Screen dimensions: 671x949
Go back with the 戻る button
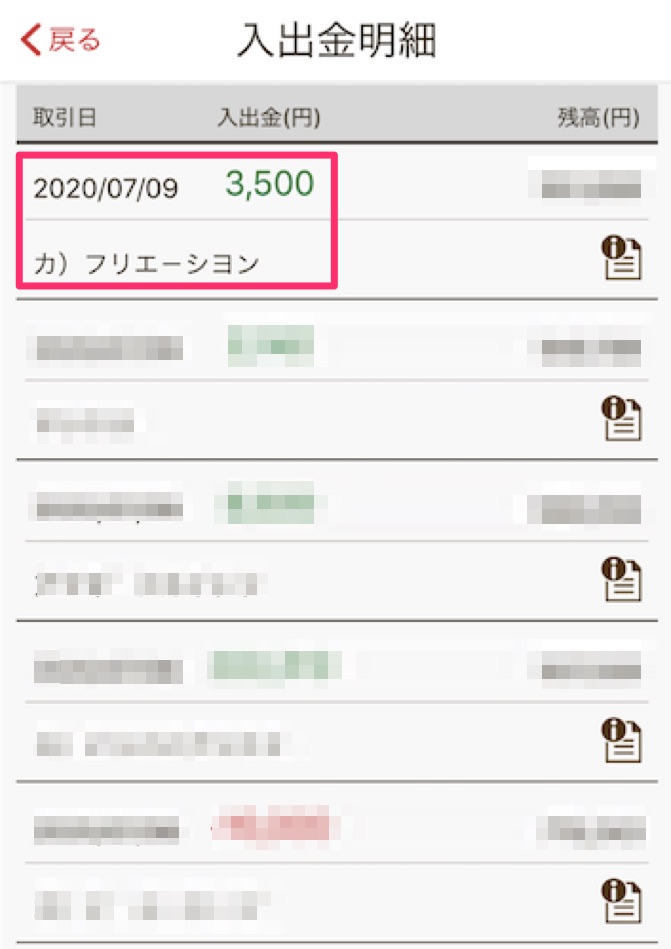click(61, 40)
